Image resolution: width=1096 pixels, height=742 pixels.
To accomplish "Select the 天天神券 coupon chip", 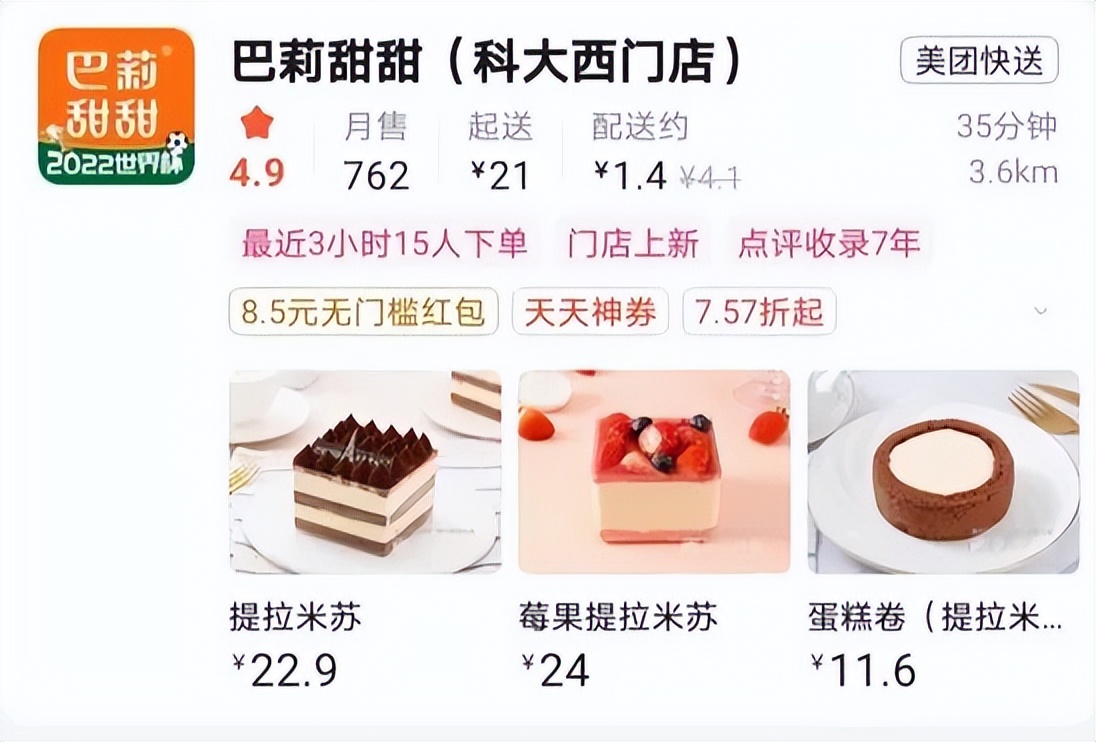I will pos(590,312).
